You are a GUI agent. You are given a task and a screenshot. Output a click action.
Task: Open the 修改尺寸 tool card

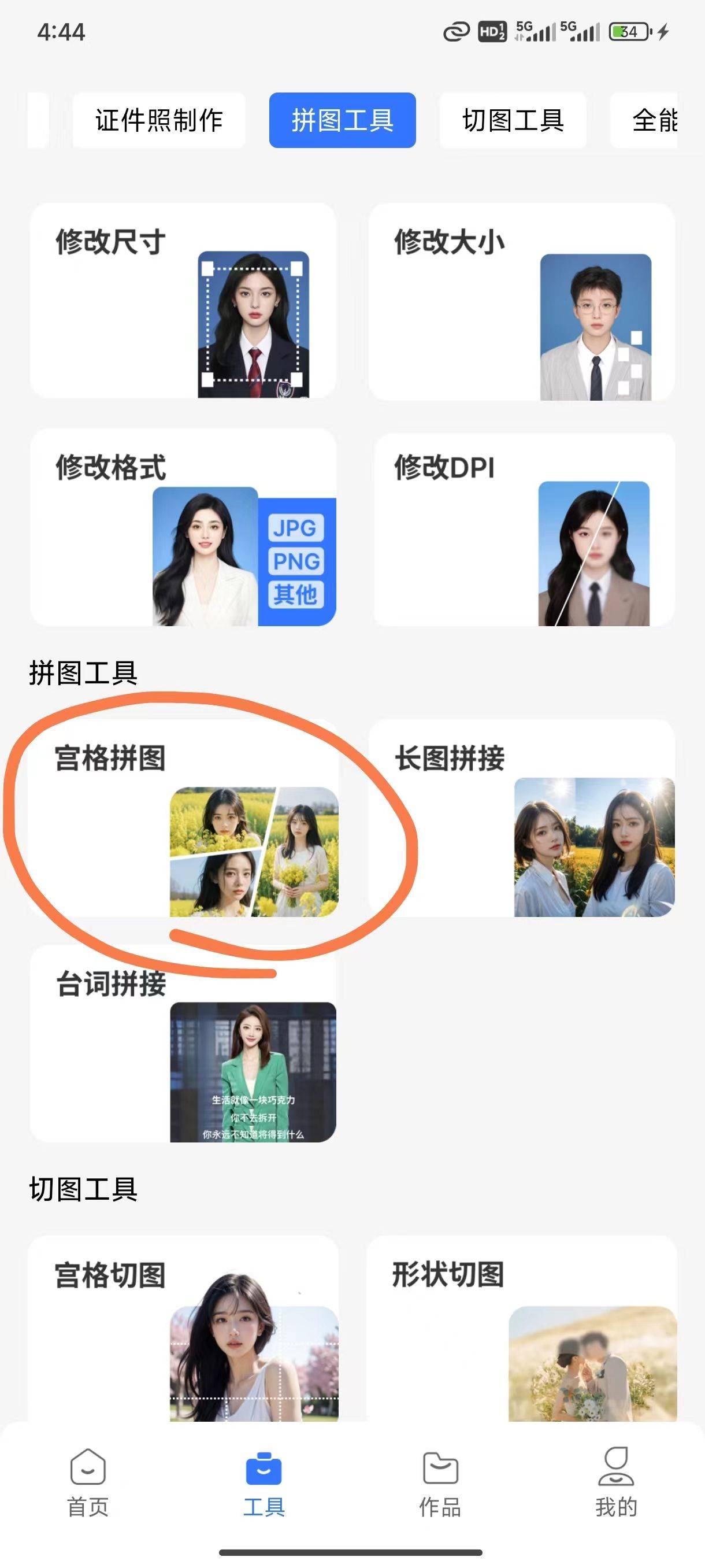[183, 301]
